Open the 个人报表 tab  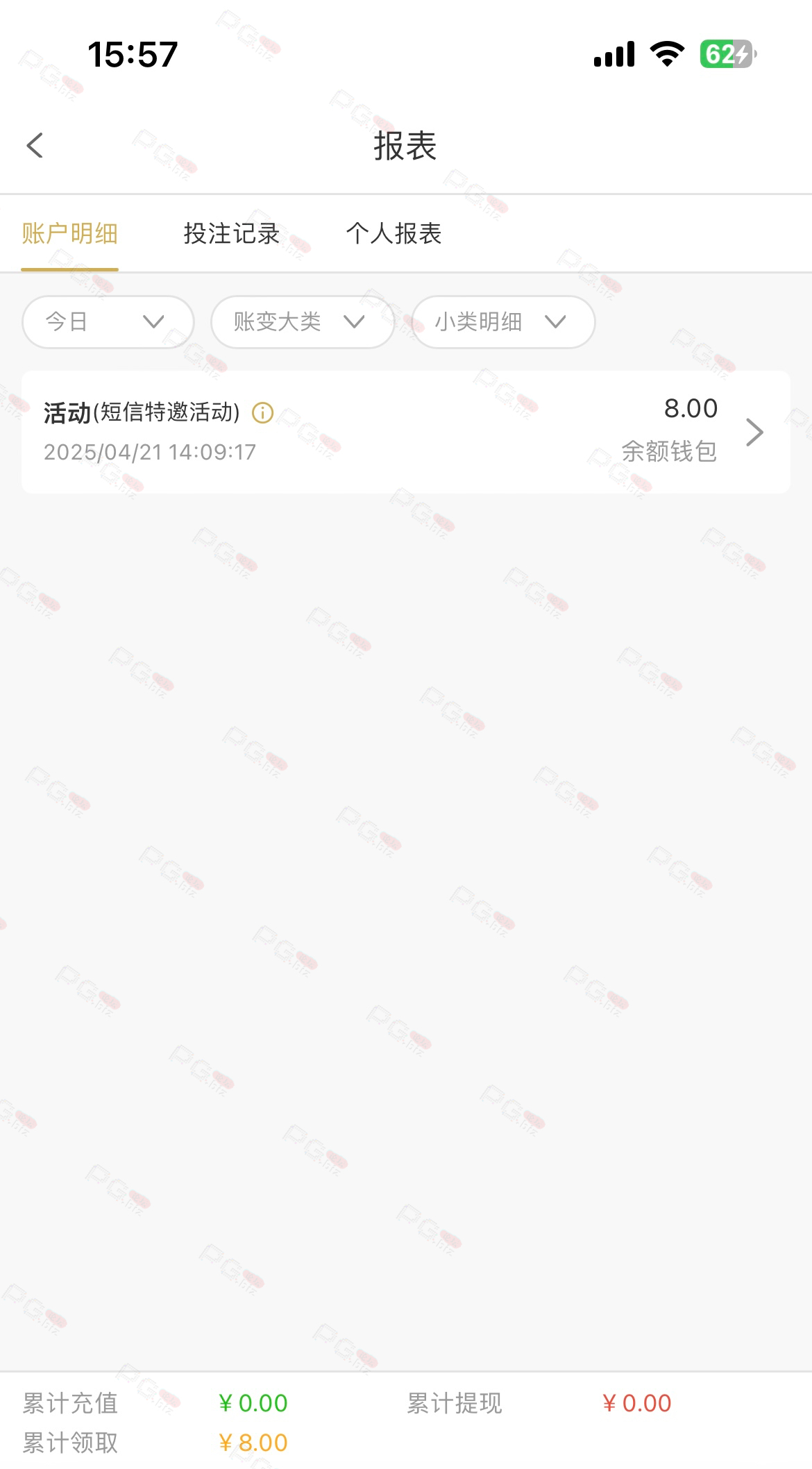pyautogui.click(x=394, y=234)
